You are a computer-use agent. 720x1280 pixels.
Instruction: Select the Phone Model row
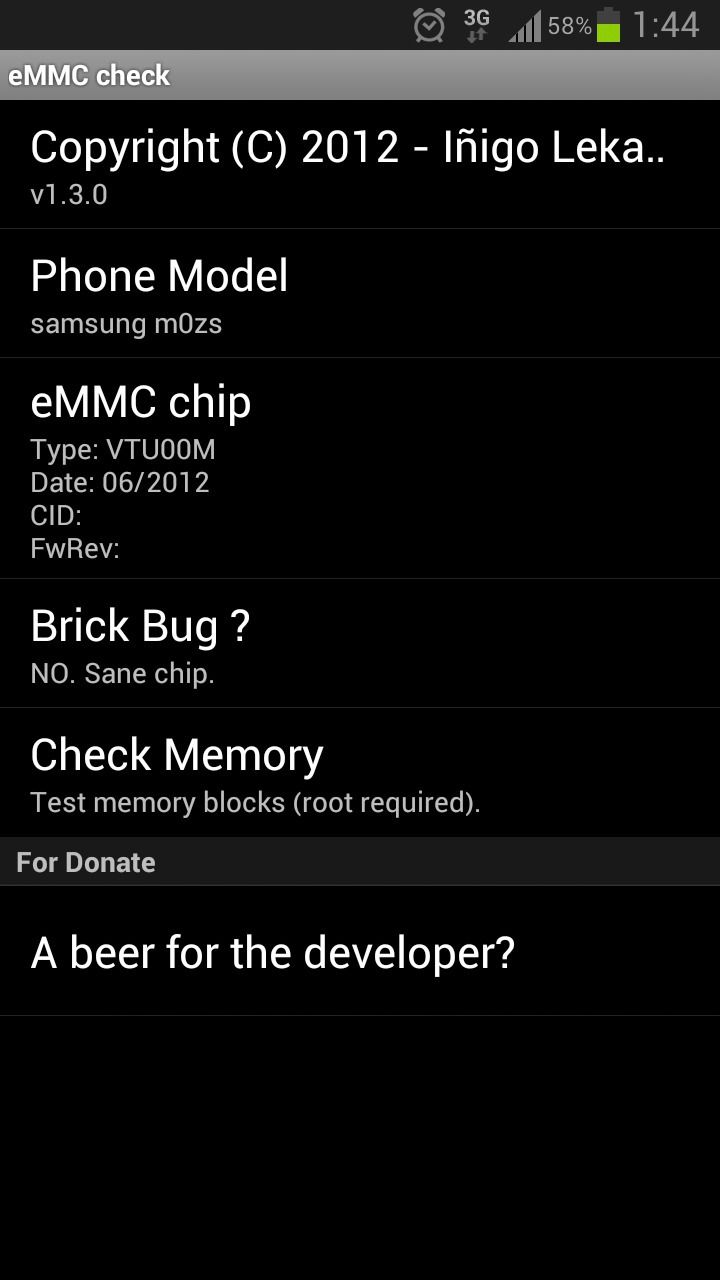tap(360, 293)
